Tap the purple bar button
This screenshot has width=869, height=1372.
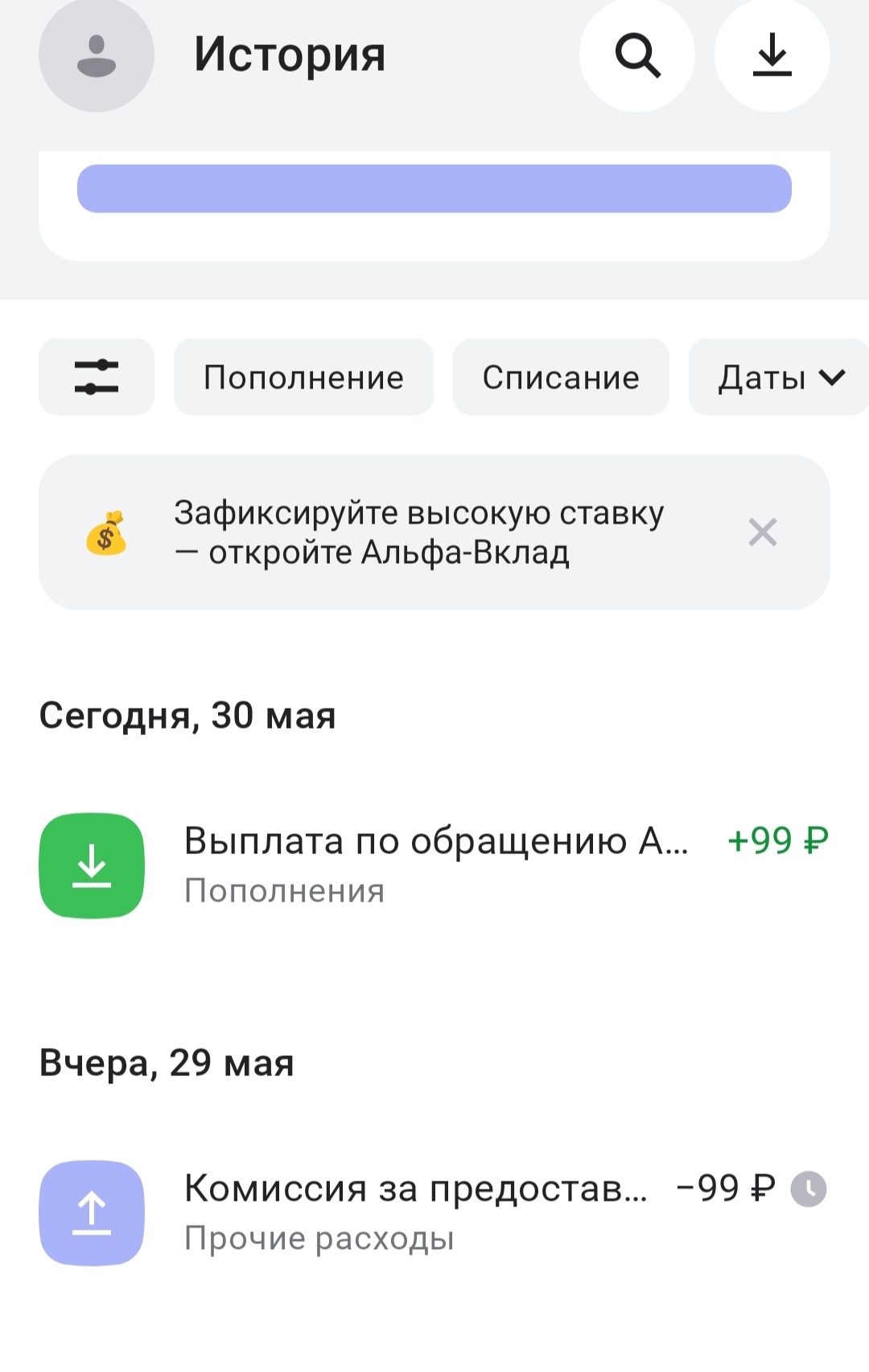click(434, 189)
